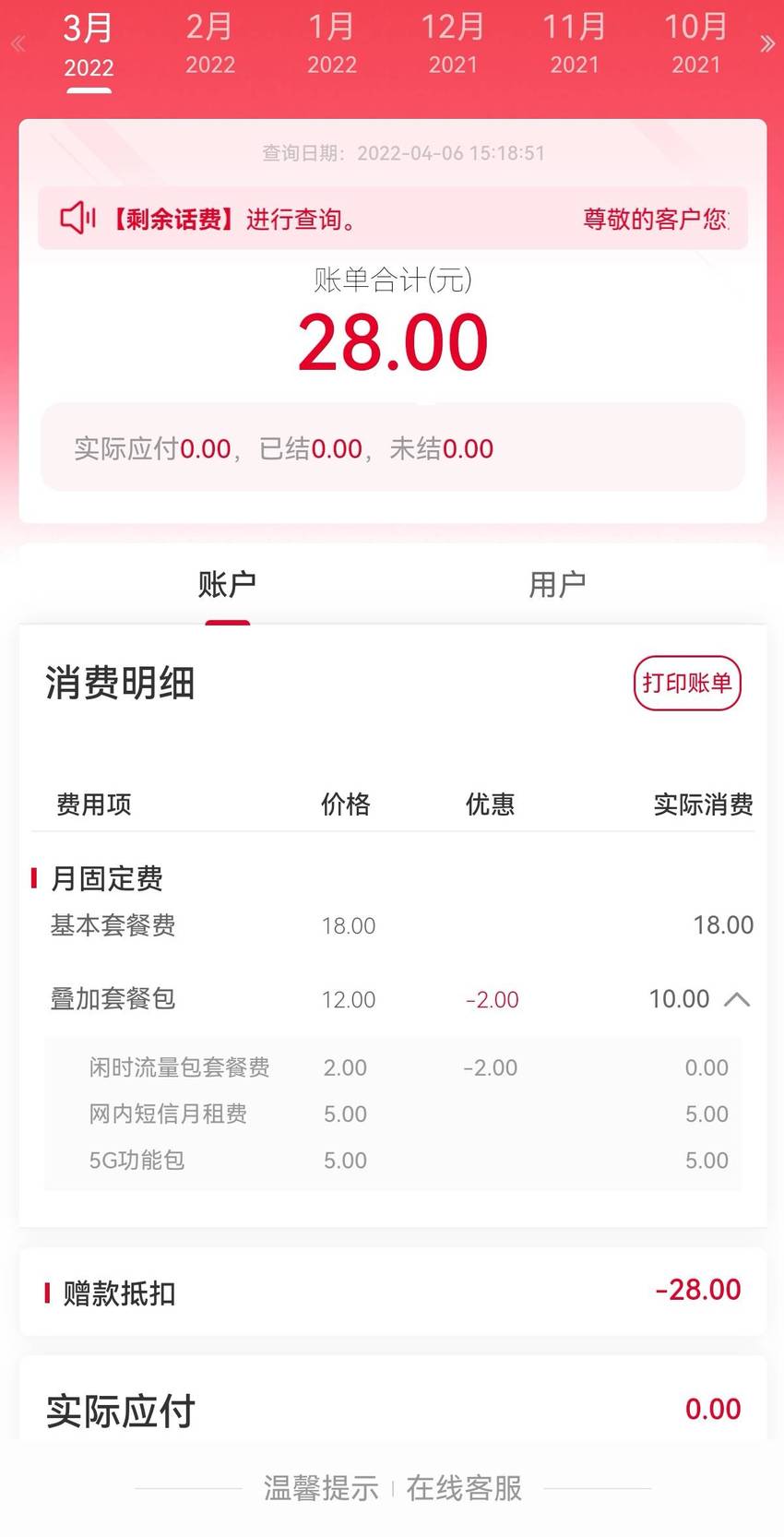Select the 2月 2022 bill month
This screenshot has width=784, height=1537.
(210, 43)
